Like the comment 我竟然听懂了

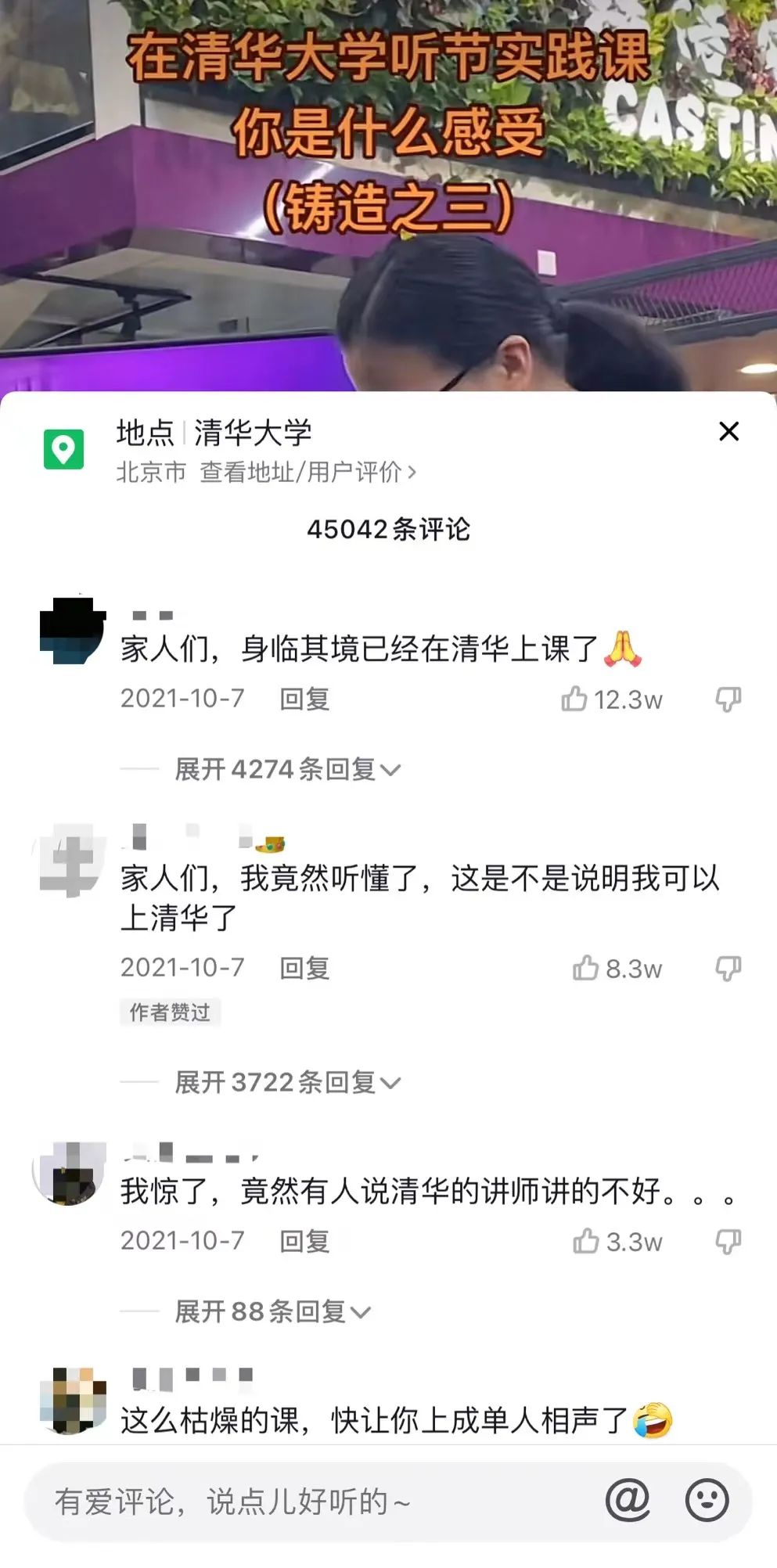coord(585,969)
